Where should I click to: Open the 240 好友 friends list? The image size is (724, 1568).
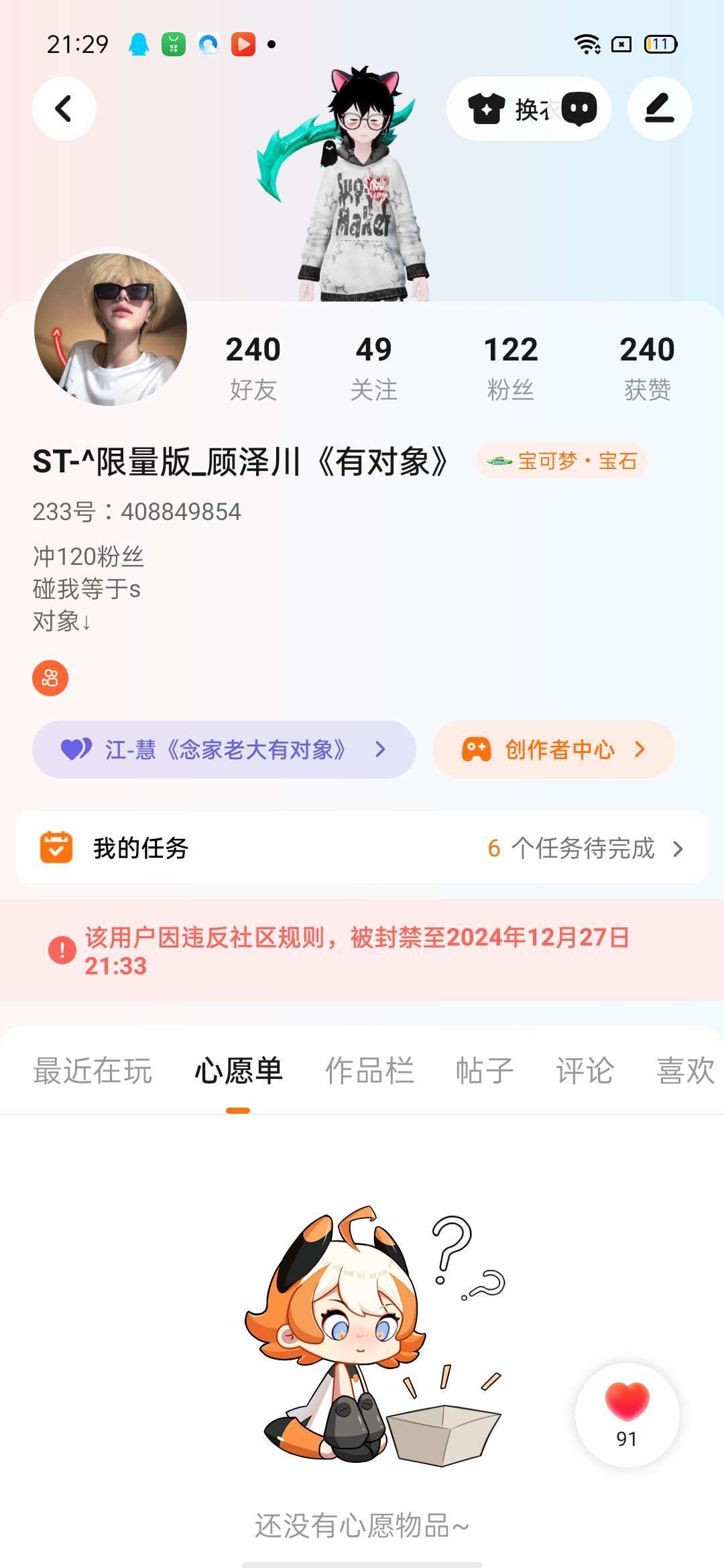pos(253,367)
